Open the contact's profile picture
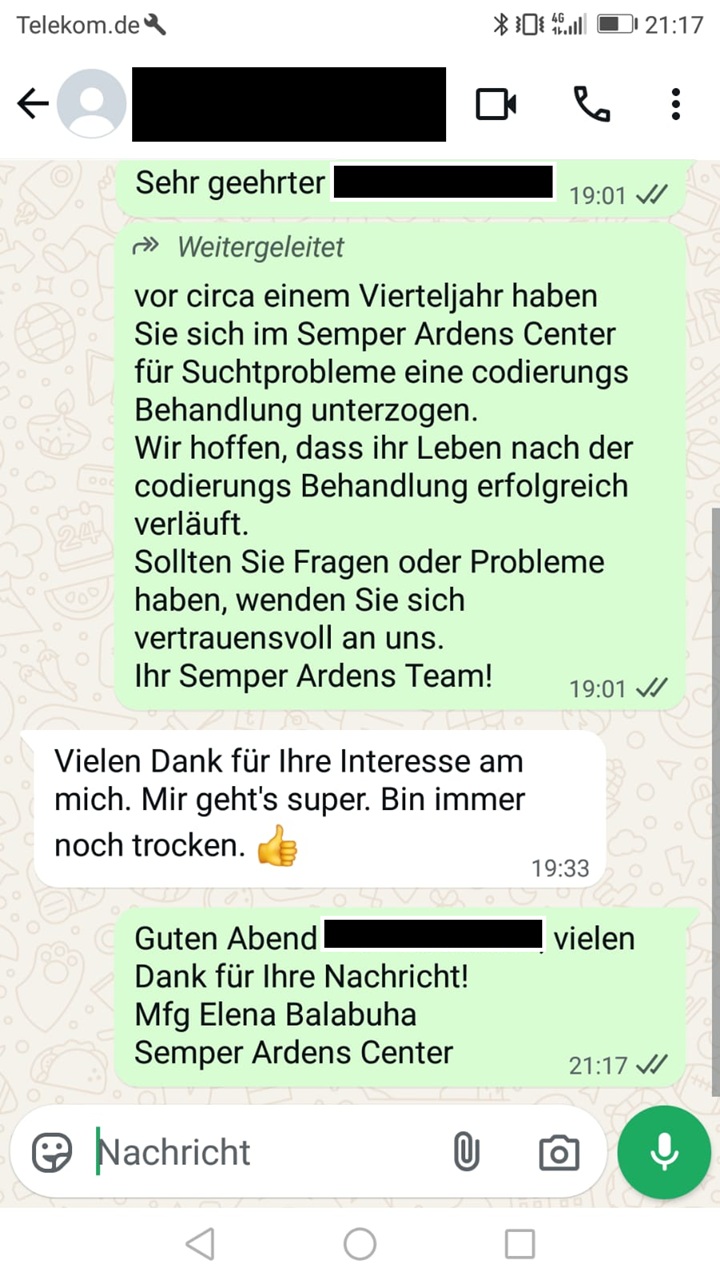 [92, 104]
